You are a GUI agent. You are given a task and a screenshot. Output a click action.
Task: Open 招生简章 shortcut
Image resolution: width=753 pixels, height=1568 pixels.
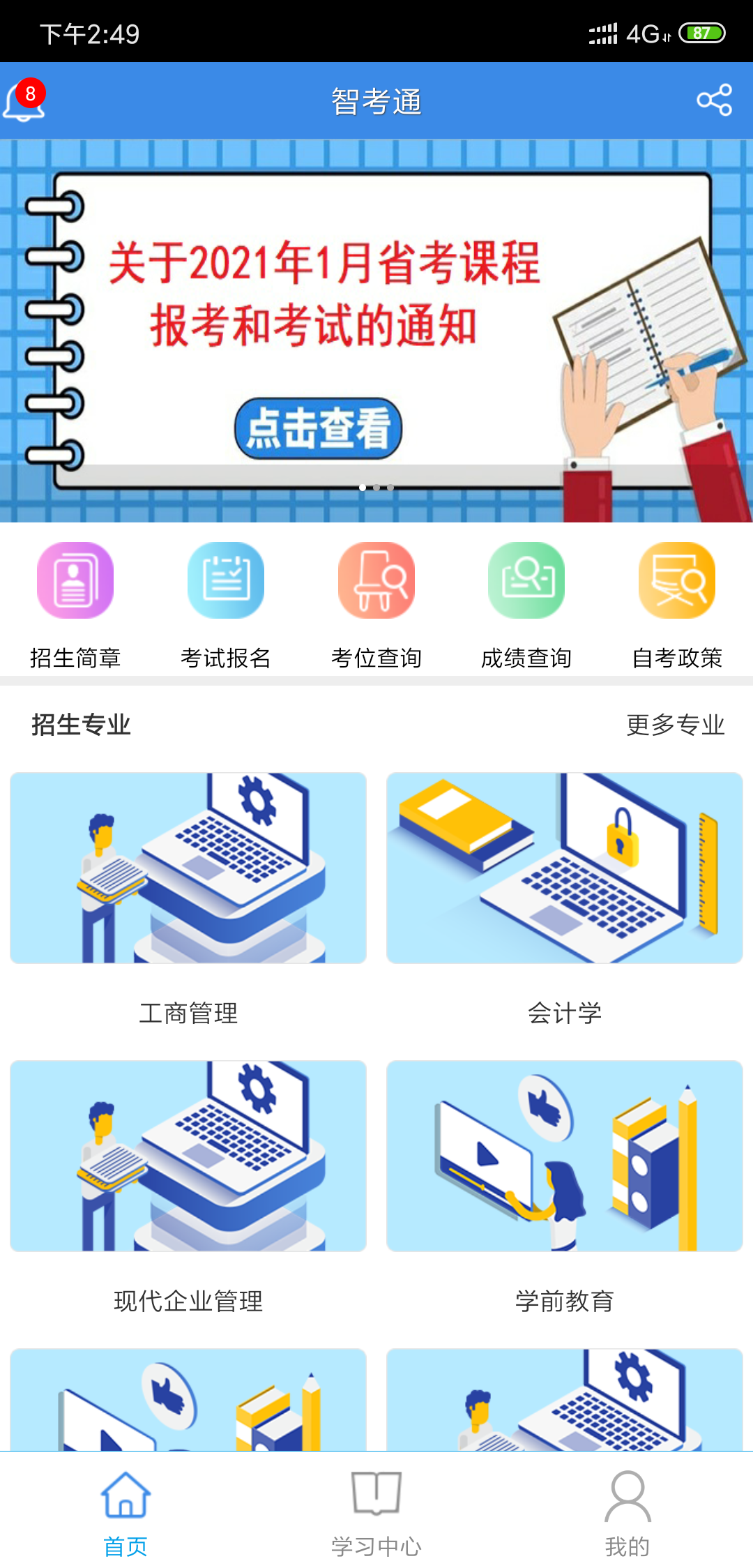point(75,604)
